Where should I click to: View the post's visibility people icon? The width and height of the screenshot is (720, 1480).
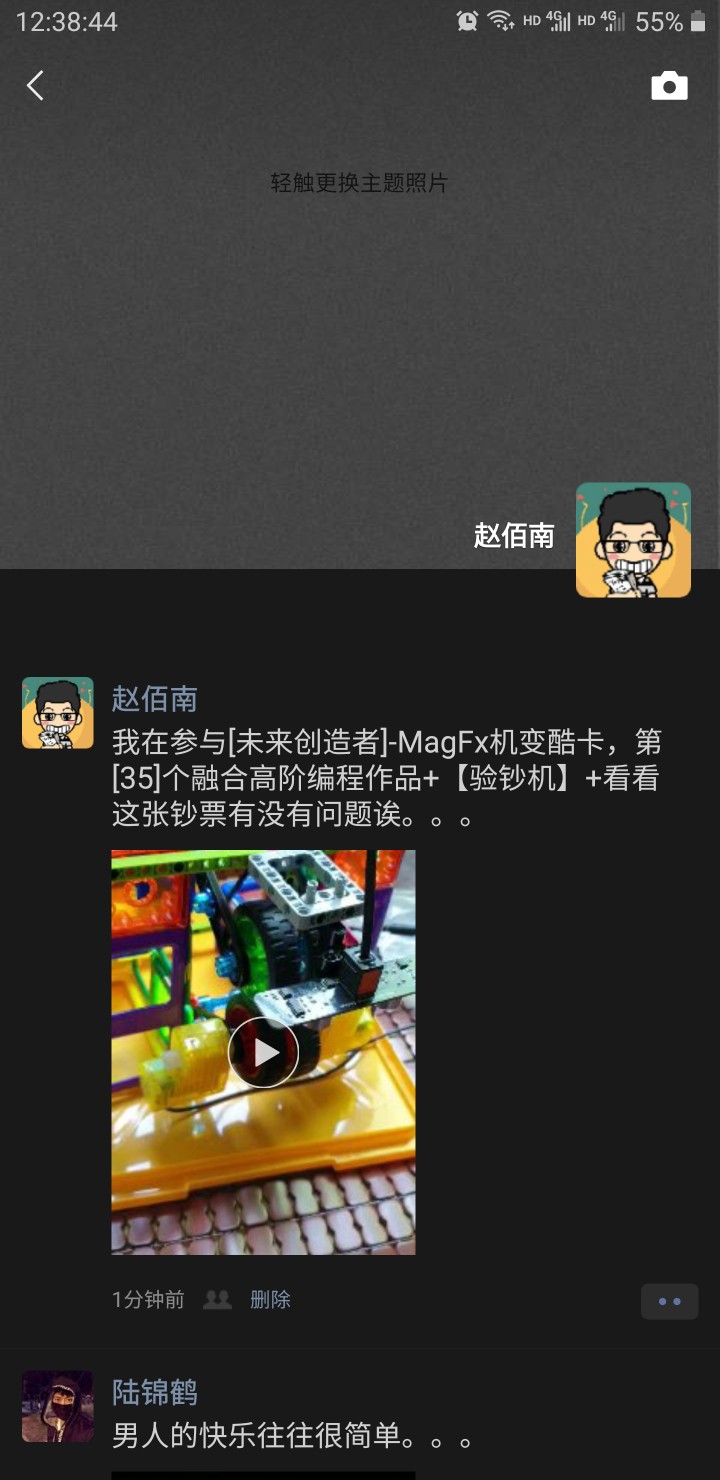click(217, 1300)
